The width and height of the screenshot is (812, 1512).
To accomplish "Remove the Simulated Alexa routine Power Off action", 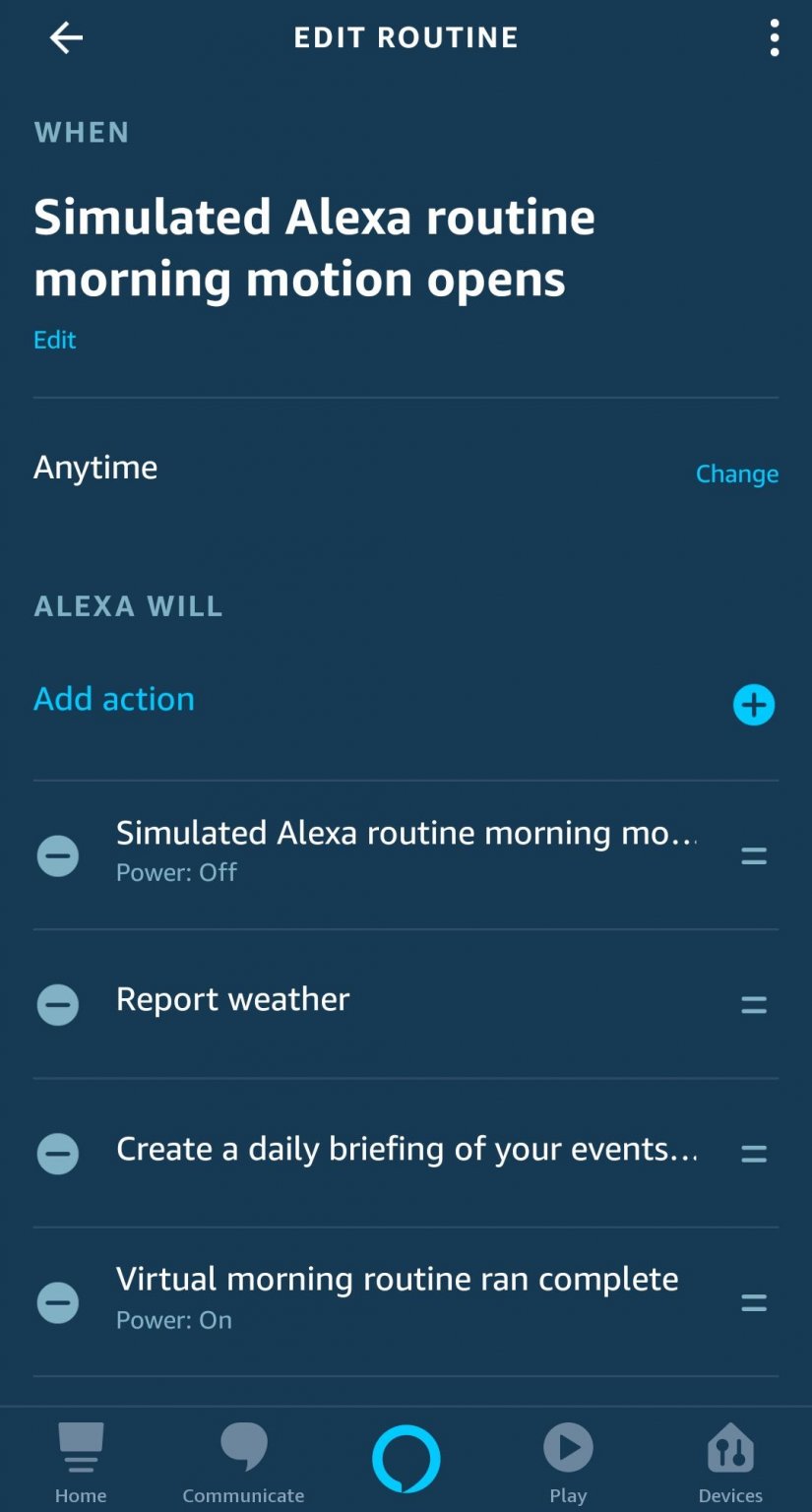I will (x=58, y=855).
